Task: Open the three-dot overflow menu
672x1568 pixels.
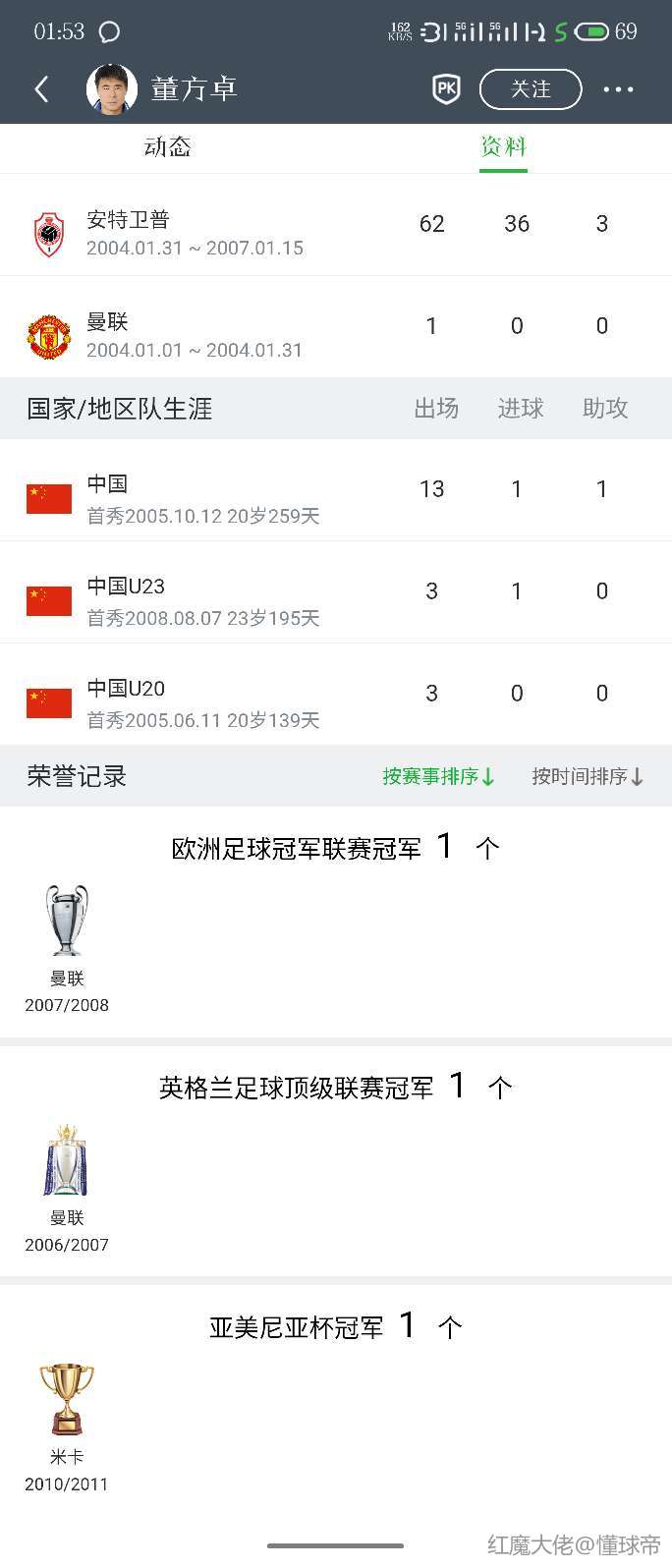Action: click(618, 89)
